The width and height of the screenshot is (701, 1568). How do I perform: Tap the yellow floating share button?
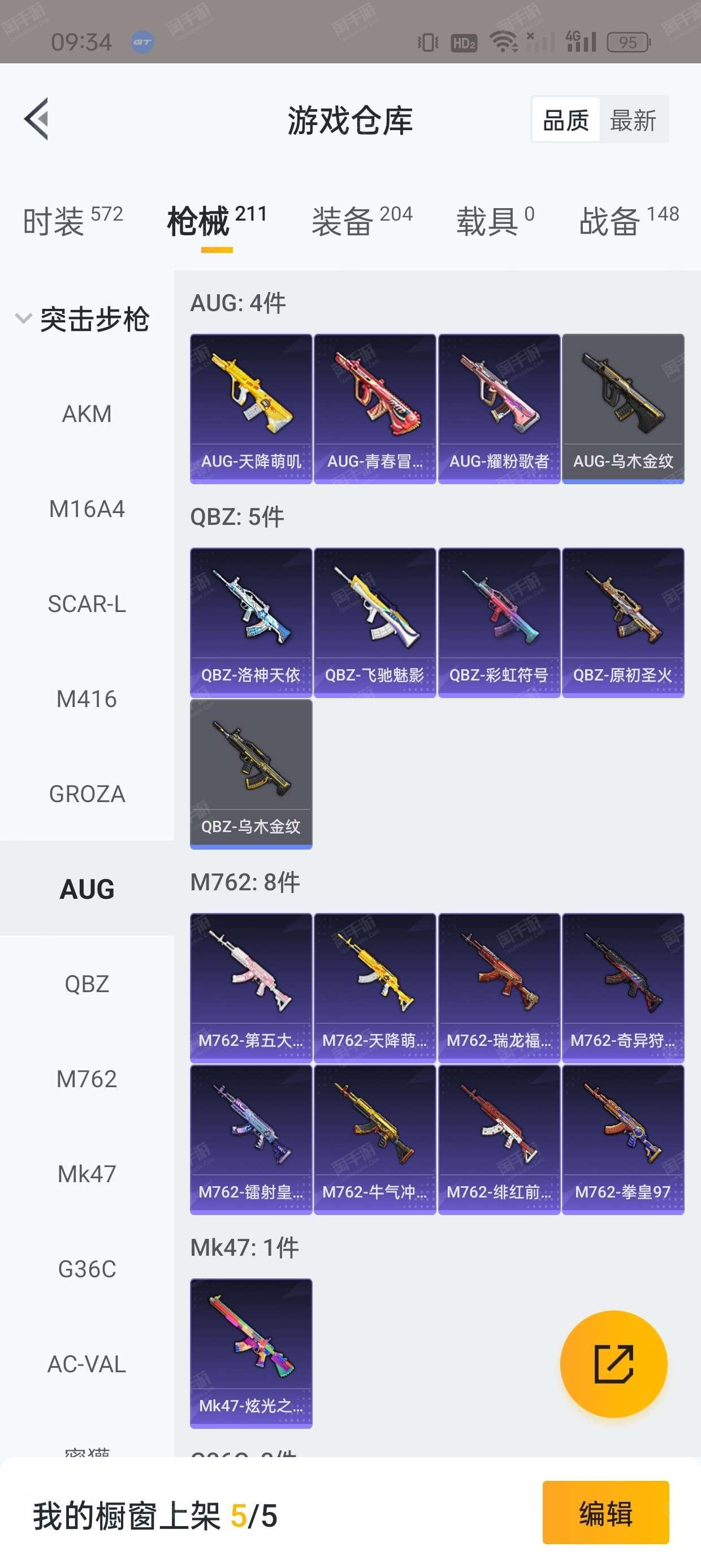(x=613, y=1364)
